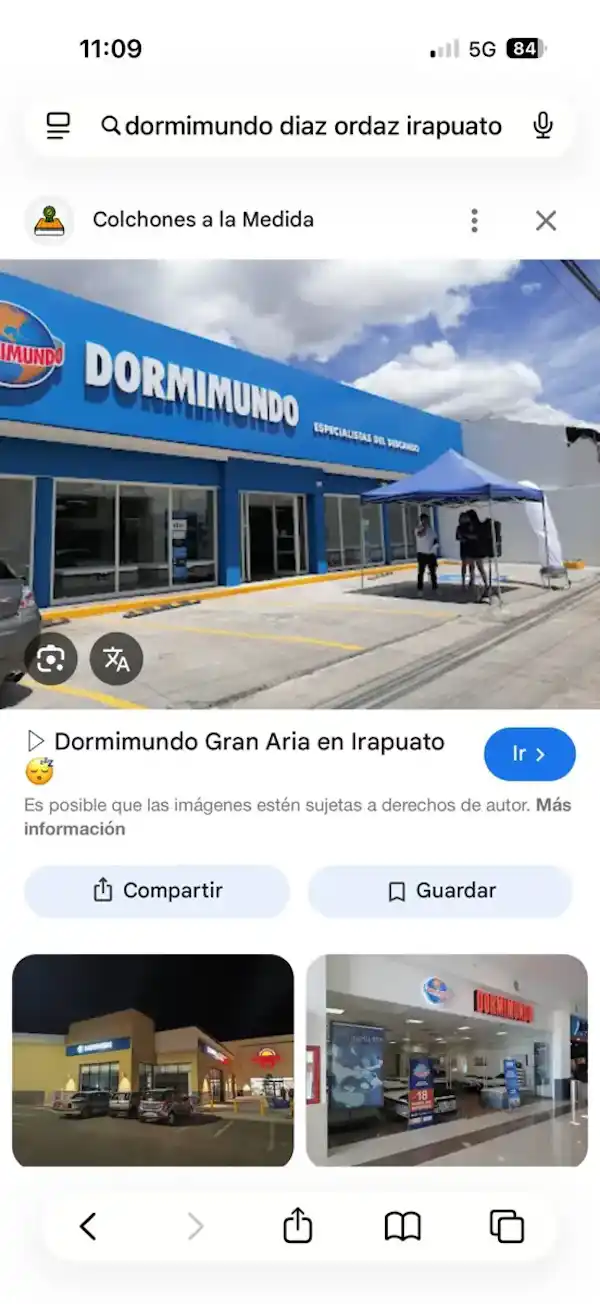Image resolution: width=600 pixels, height=1304 pixels.
Task: Start voice search with the microphone
Action: [x=543, y=126]
